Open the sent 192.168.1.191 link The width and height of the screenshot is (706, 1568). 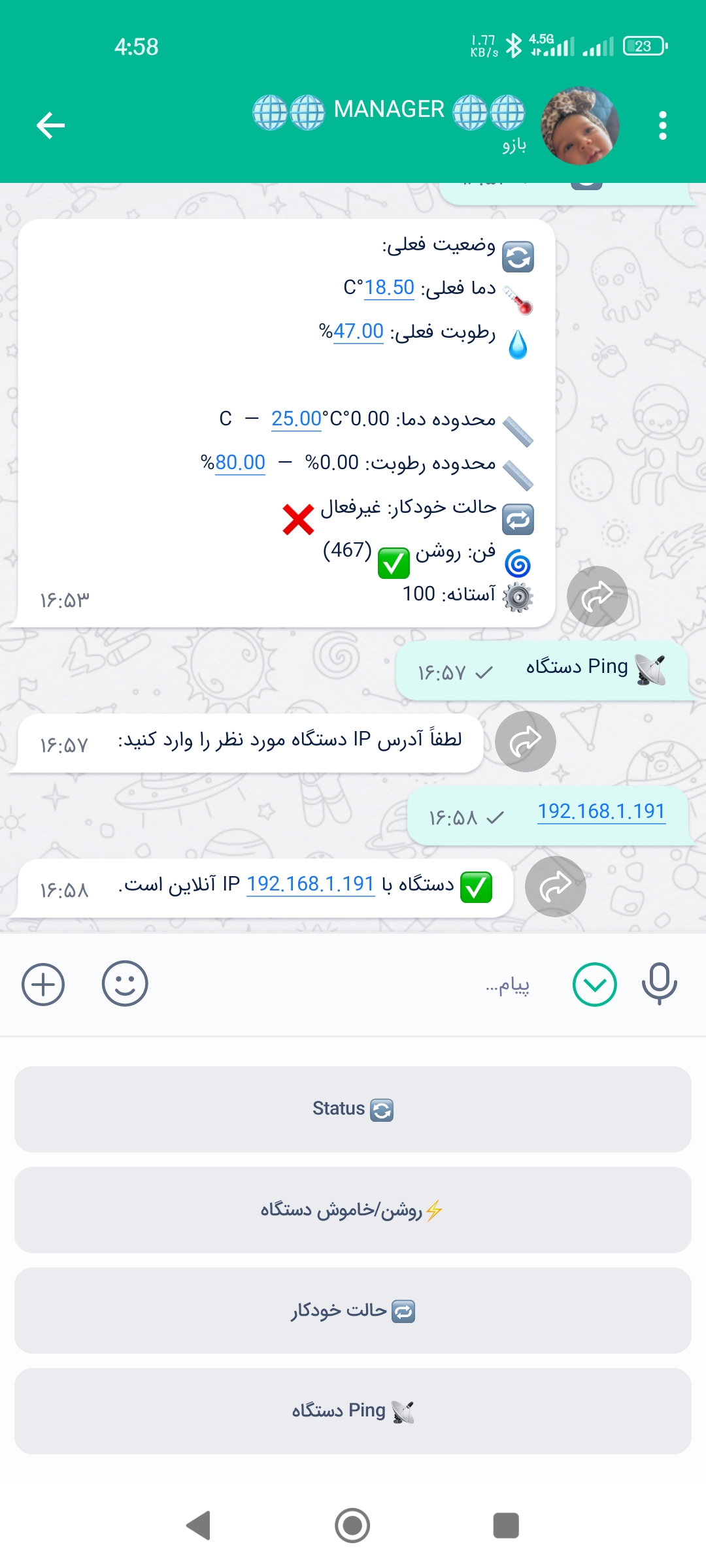tap(601, 811)
